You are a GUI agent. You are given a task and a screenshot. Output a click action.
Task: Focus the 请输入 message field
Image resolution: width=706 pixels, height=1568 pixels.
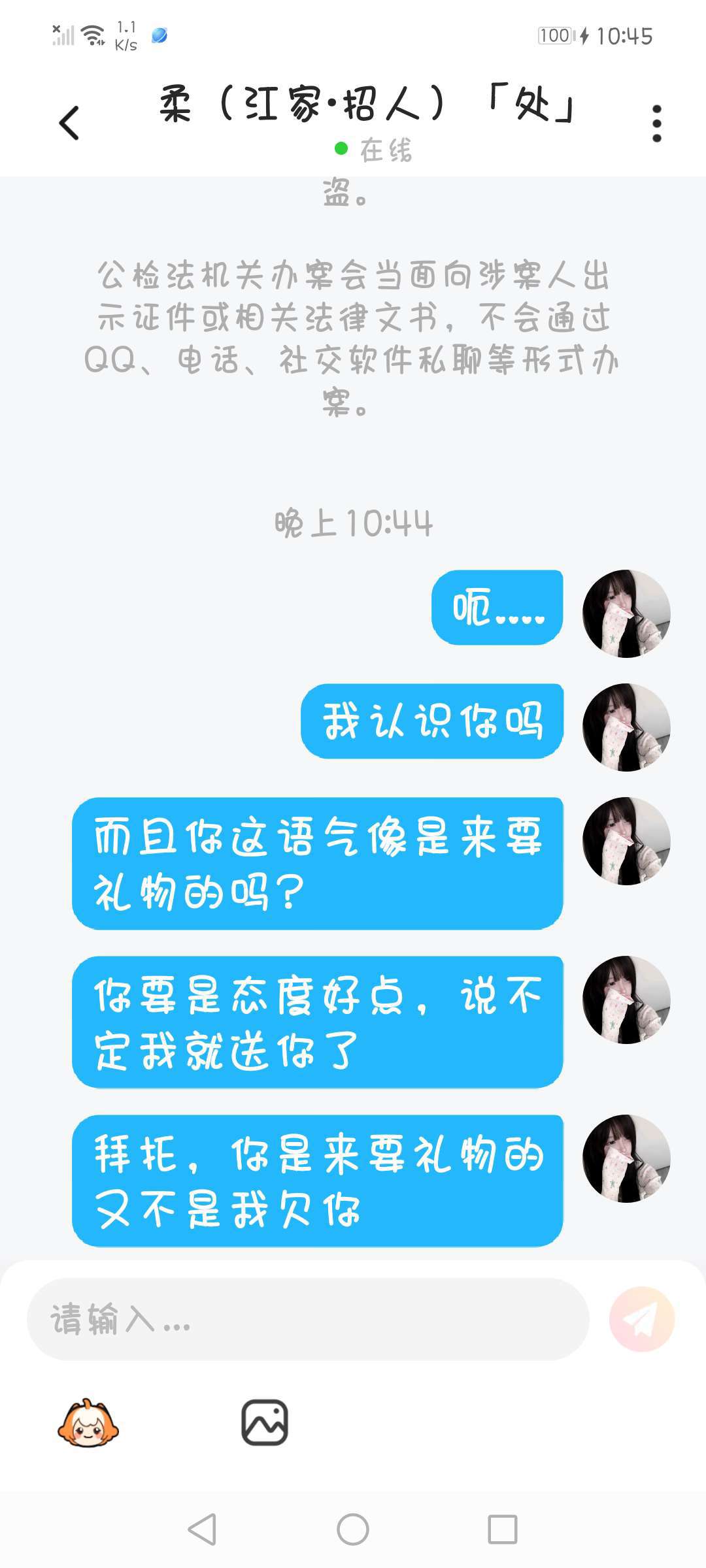coord(307,1320)
